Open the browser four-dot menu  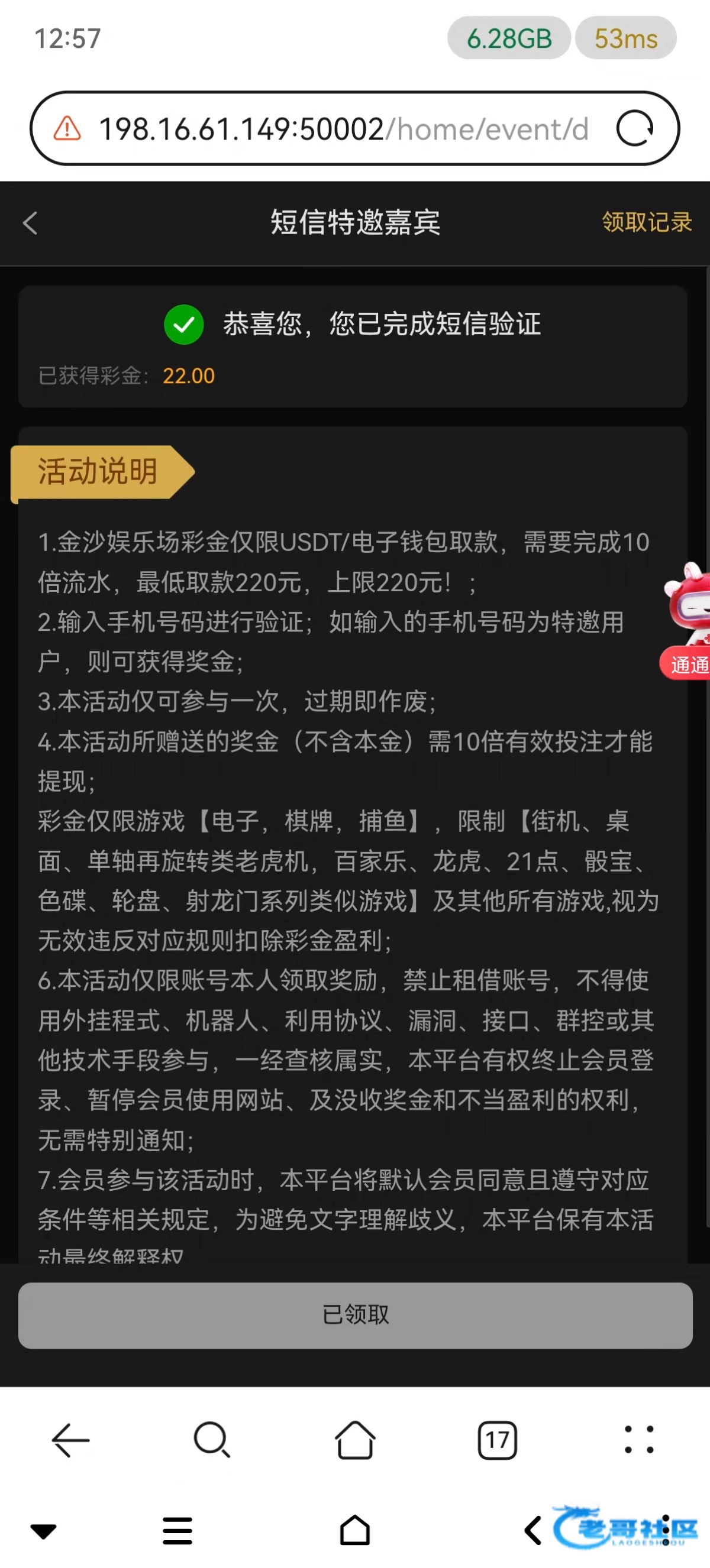pos(639,1440)
